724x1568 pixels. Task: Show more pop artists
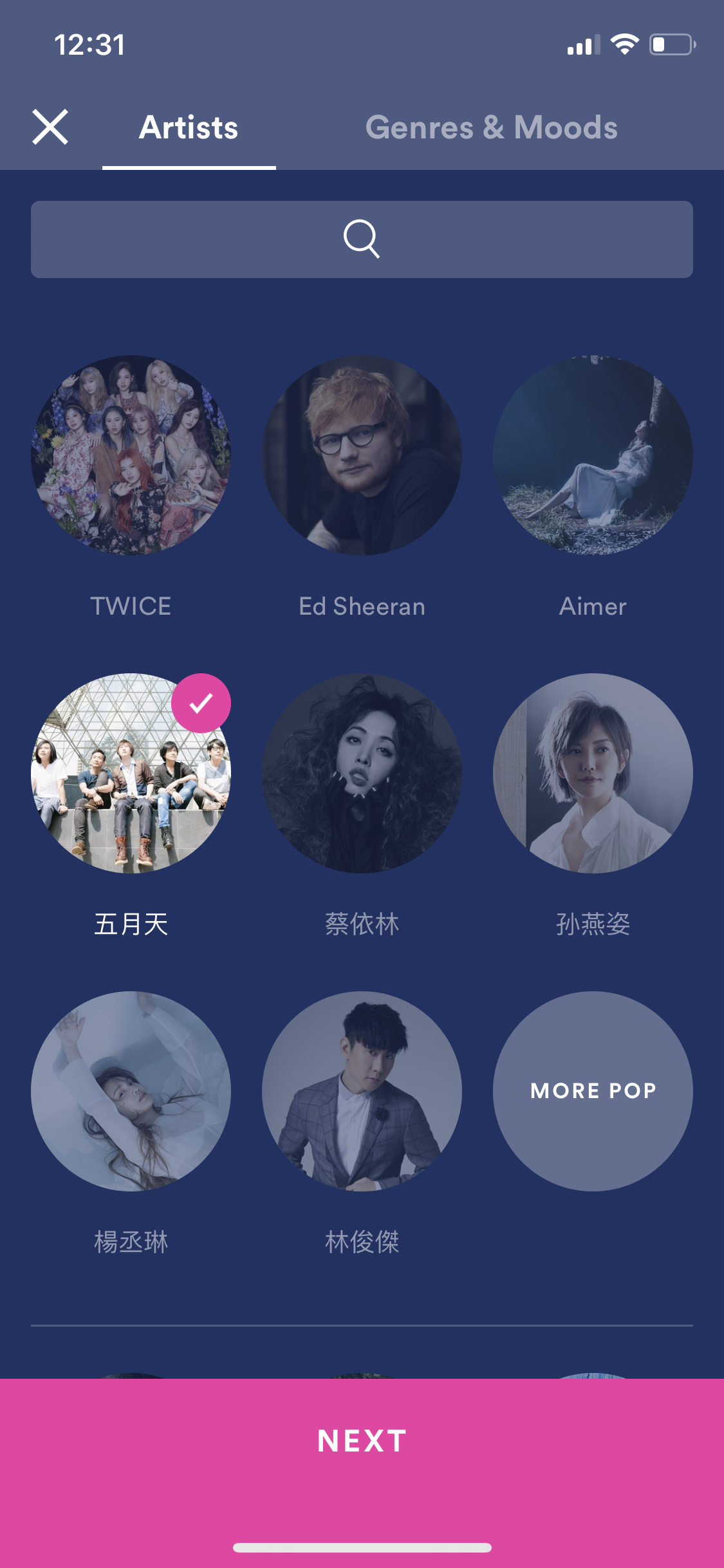coord(593,1091)
